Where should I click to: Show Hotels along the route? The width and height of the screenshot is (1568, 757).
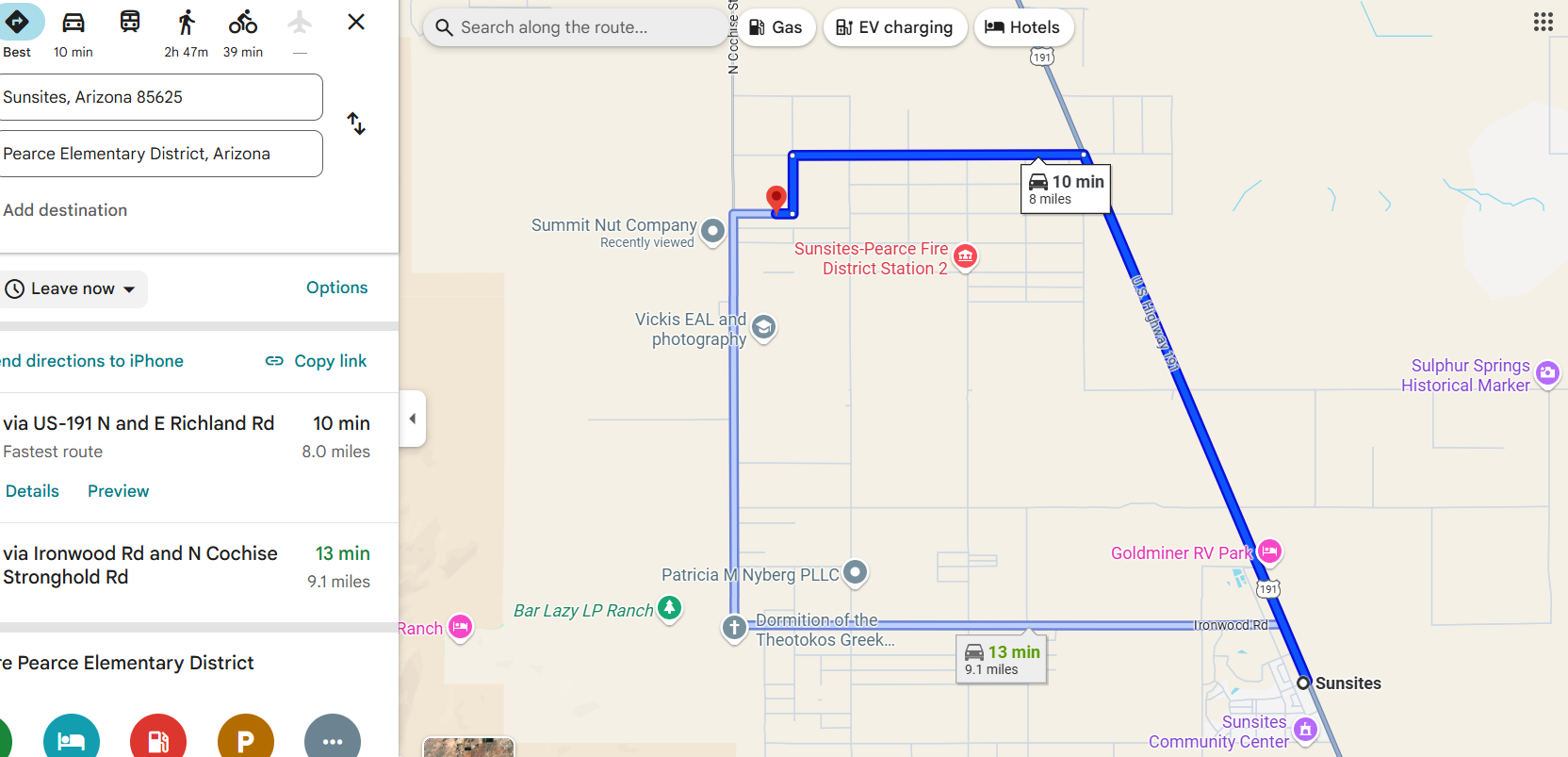(1022, 27)
